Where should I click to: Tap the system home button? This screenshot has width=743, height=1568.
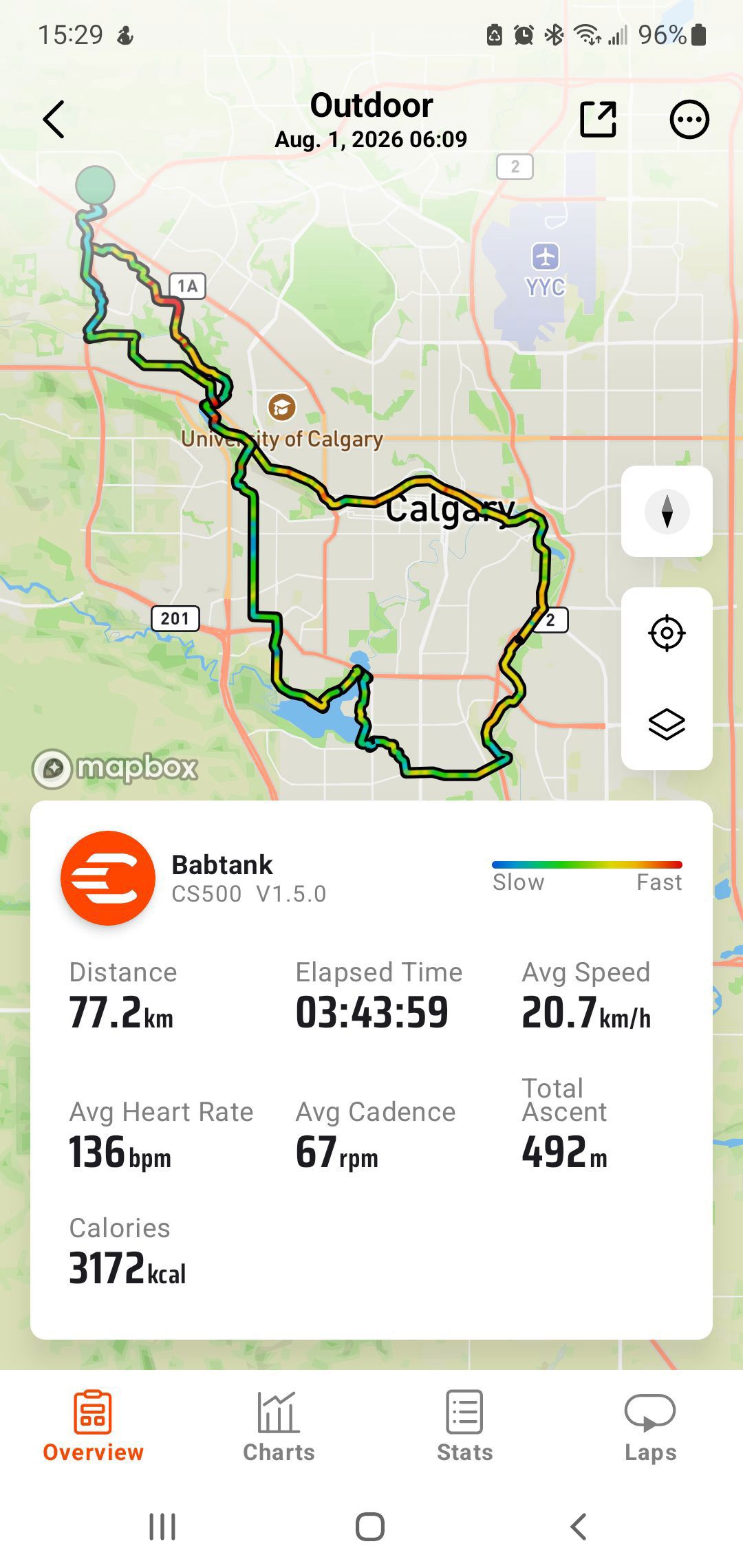pos(370,1527)
